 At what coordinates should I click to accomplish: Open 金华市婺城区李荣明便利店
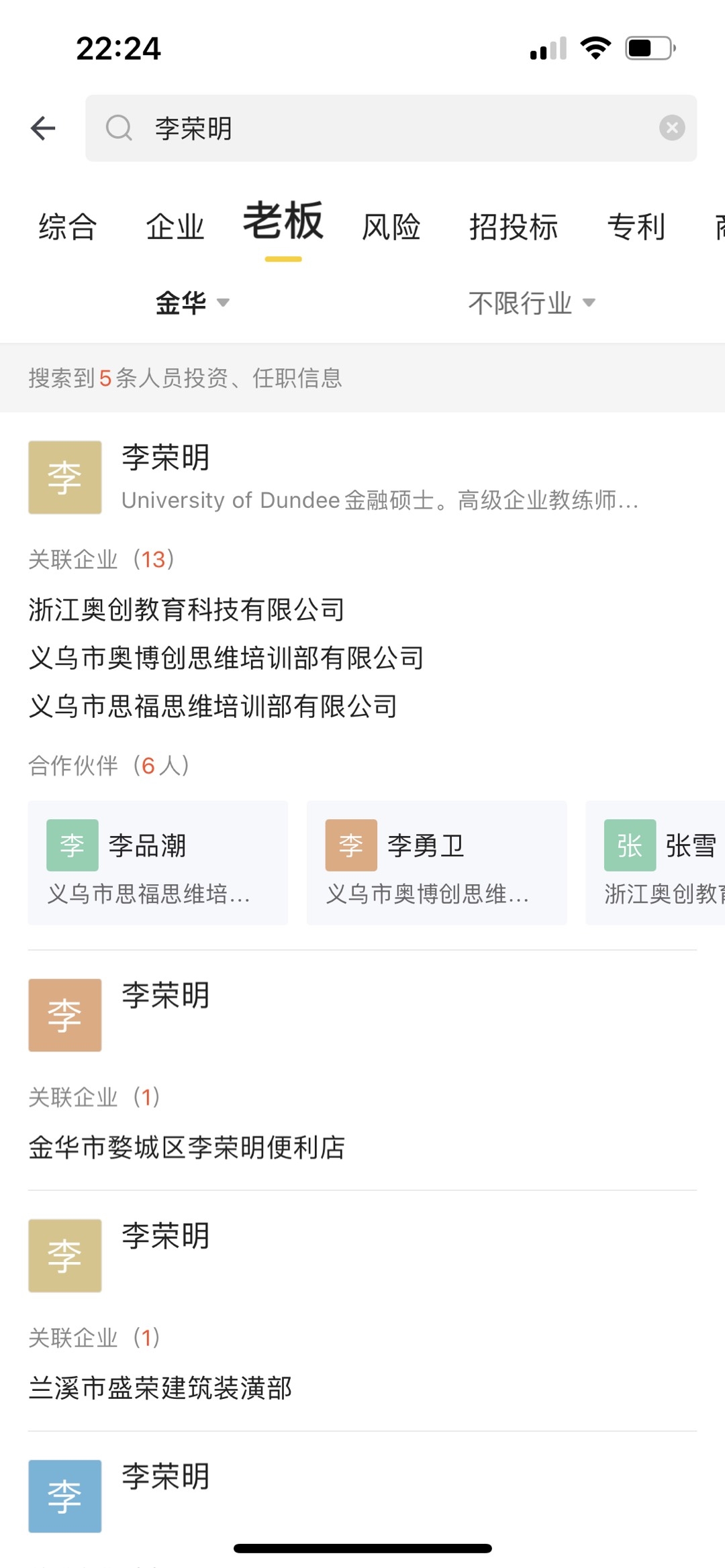point(187,1147)
